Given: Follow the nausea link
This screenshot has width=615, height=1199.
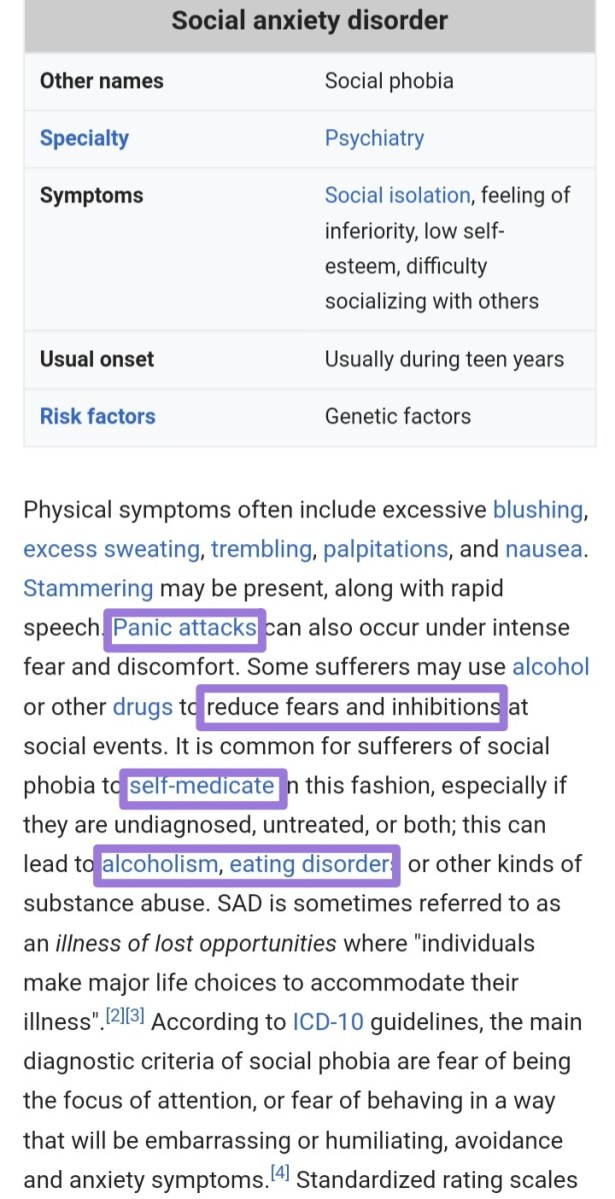Looking at the screenshot, I should [x=544, y=549].
